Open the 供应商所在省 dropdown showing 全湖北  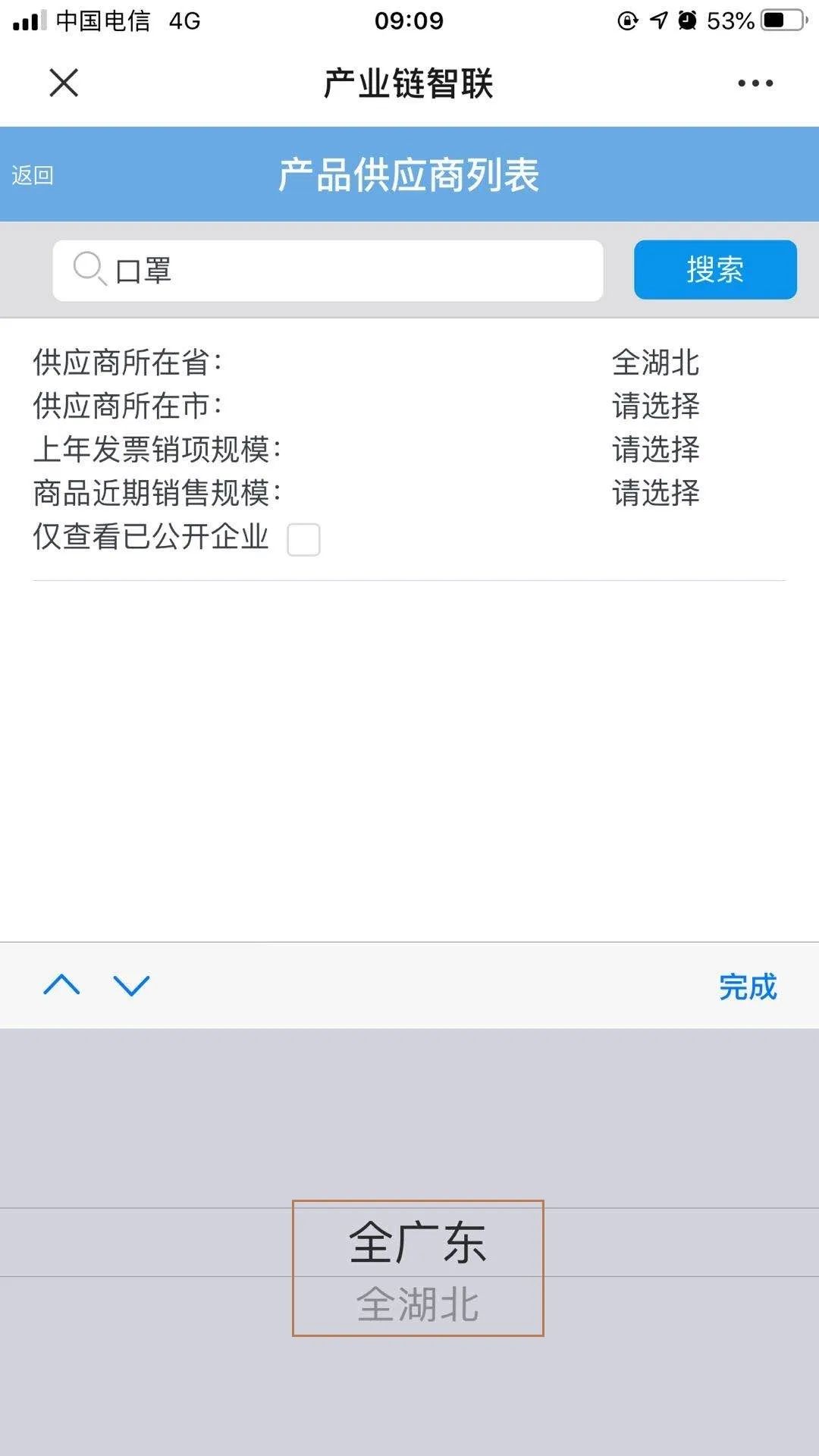tap(656, 362)
